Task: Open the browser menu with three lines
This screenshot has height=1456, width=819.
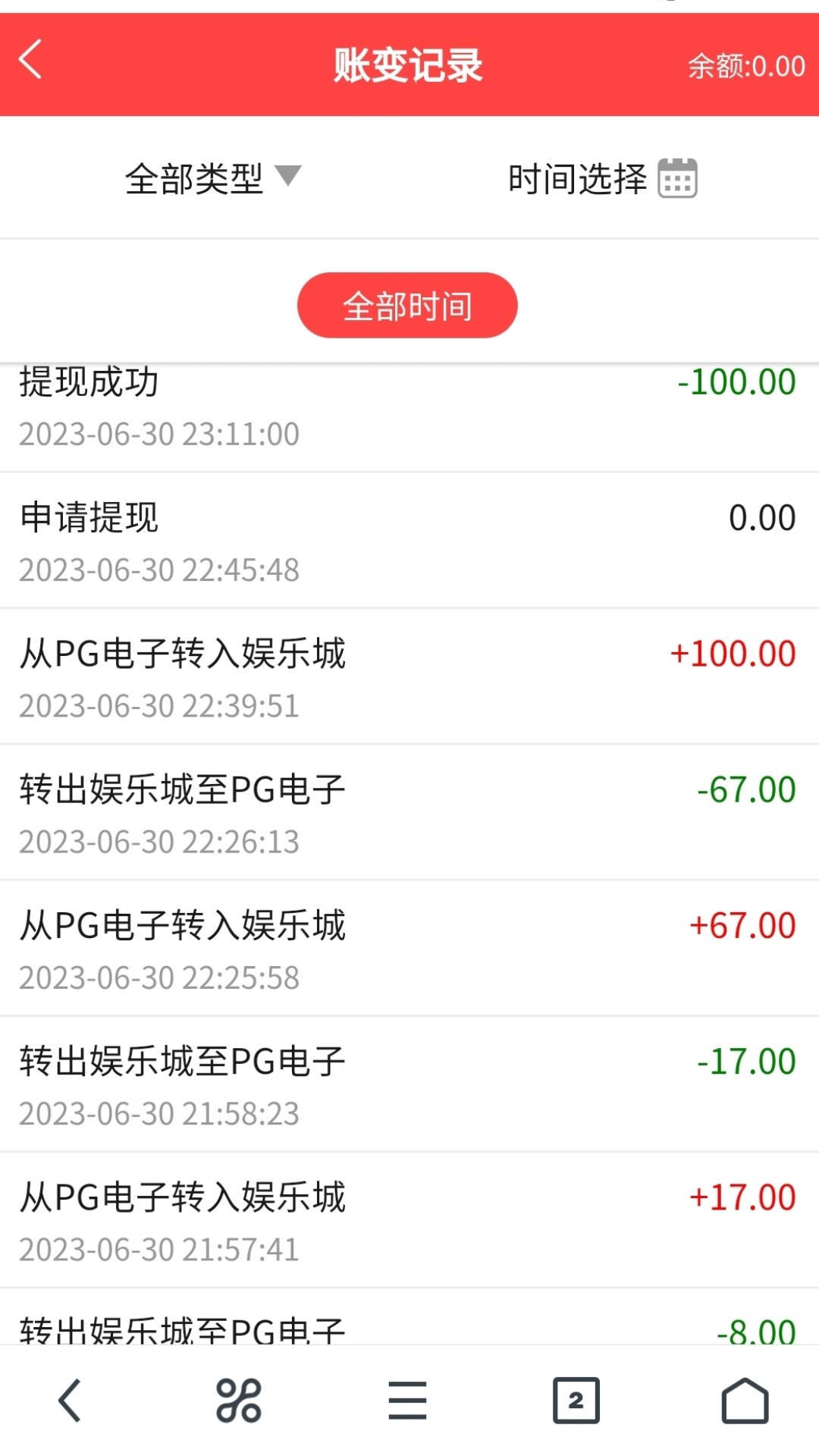Action: point(407,1400)
